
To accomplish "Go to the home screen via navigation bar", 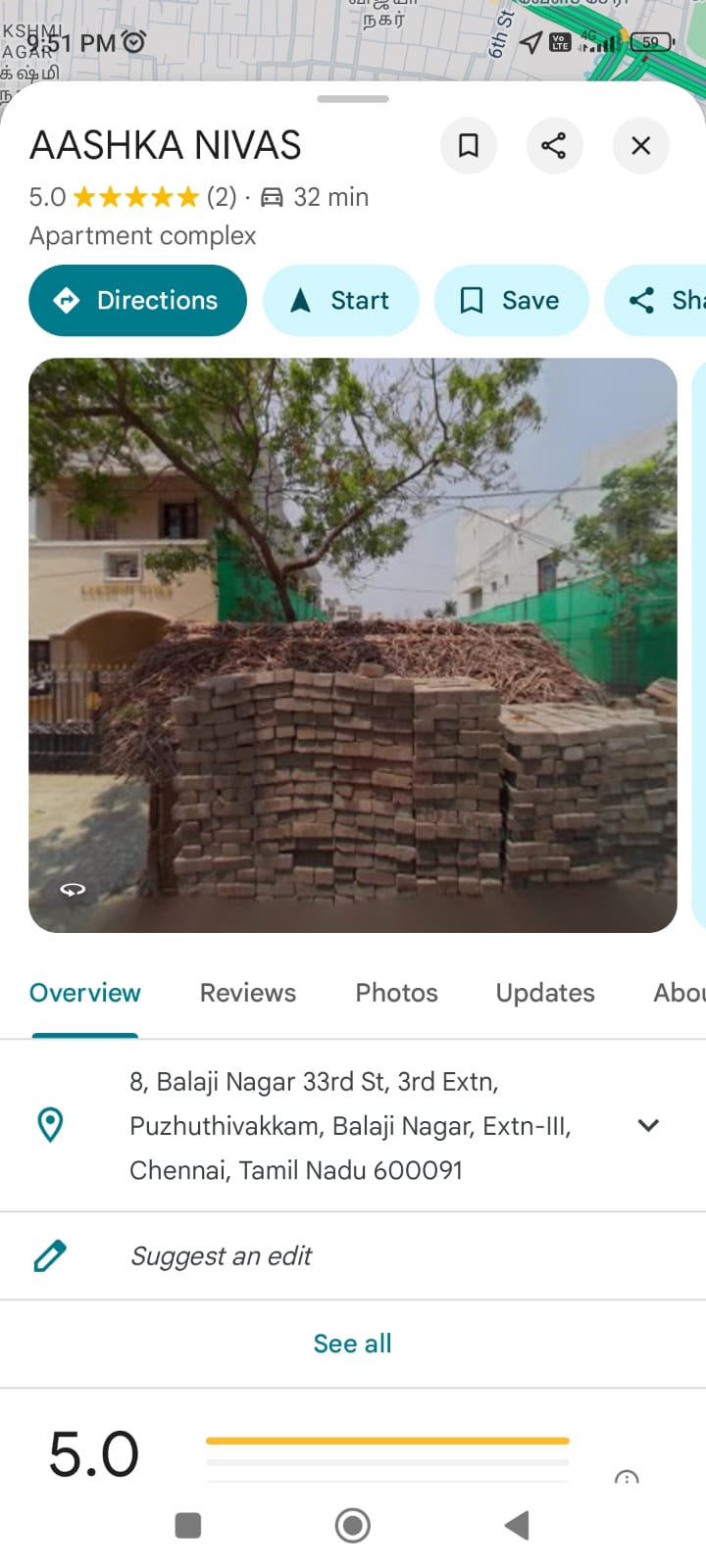I will point(353,1525).
